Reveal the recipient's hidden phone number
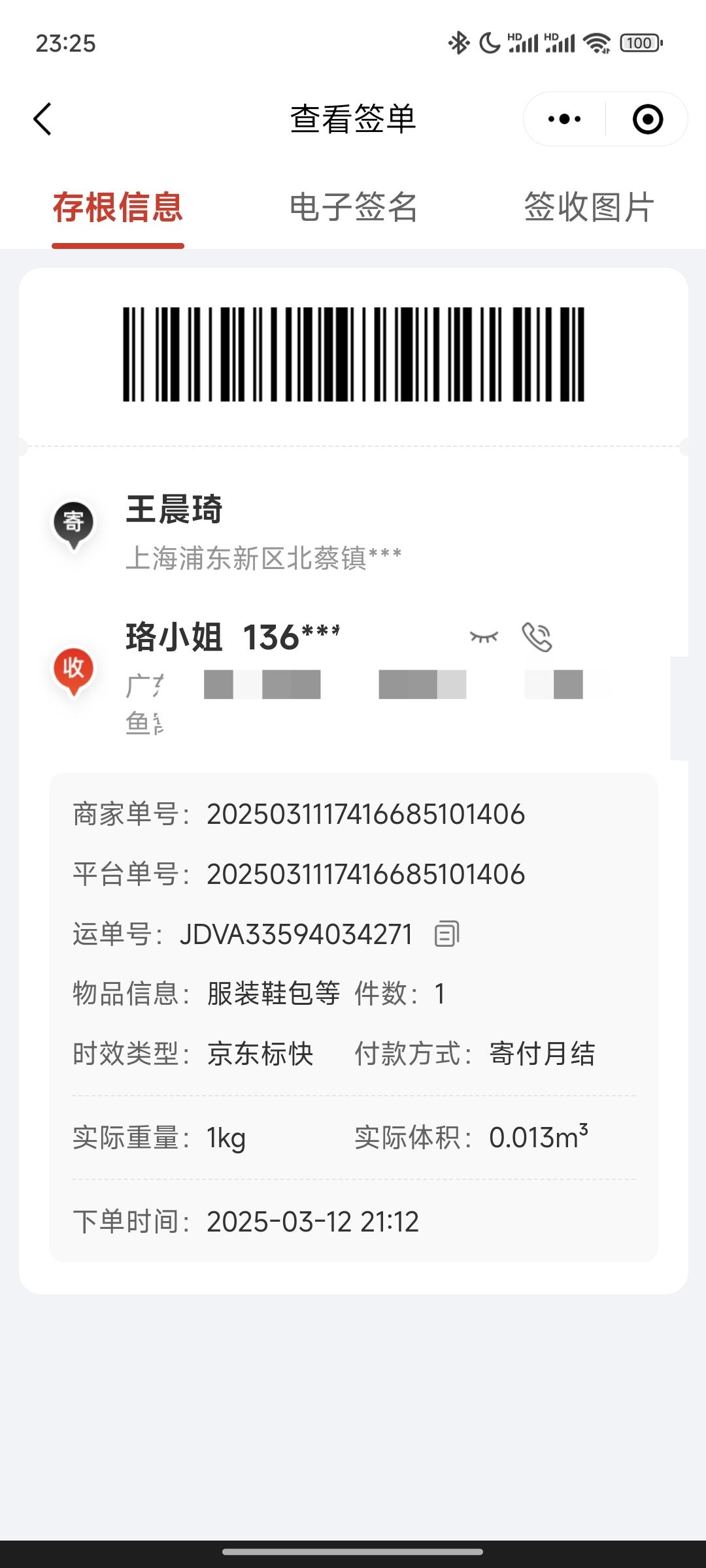This screenshot has width=706, height=1568. (484, 636)
